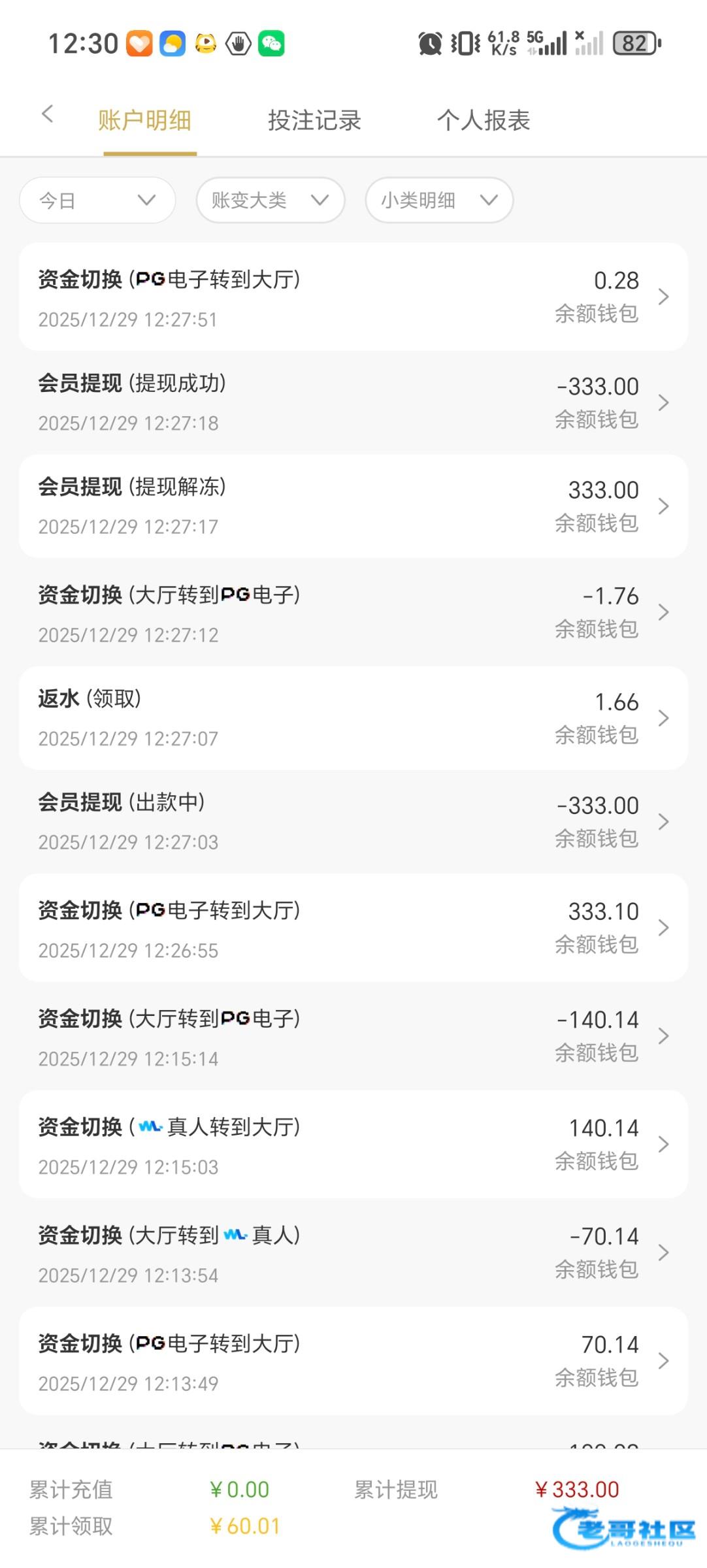Viewport: 707px width, 1568px height.
Task: Expand the 小类明细 filter dropdown
Action: tap(439, 200)
